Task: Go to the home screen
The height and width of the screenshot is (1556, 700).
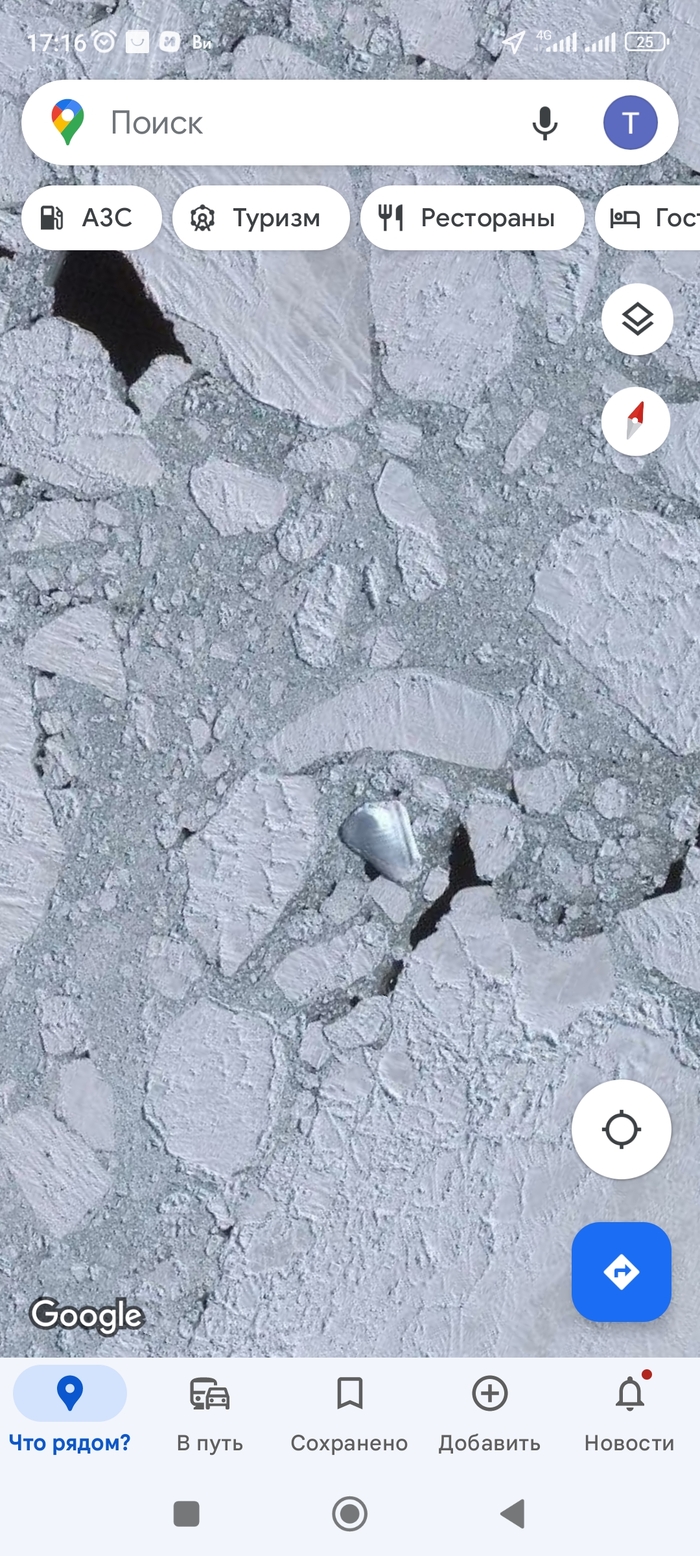Action: coord(349,1514)
